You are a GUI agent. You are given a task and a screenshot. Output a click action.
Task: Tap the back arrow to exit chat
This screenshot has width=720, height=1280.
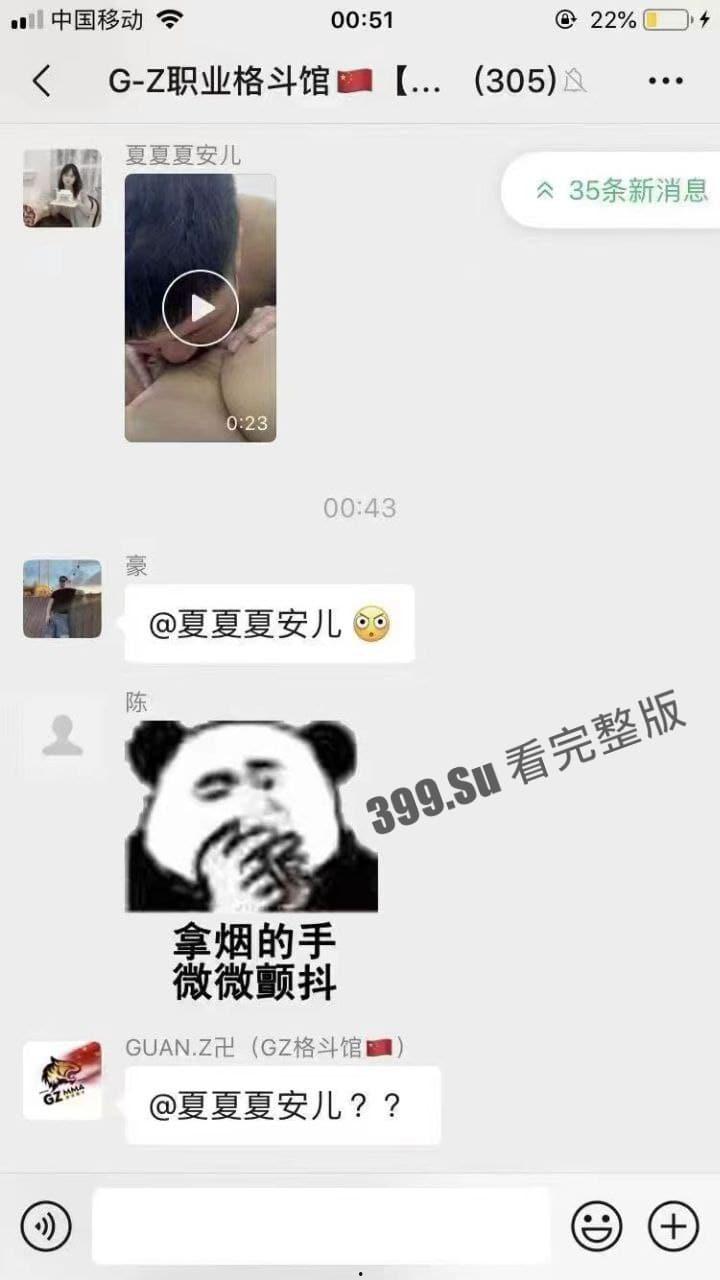pos(40,80)
